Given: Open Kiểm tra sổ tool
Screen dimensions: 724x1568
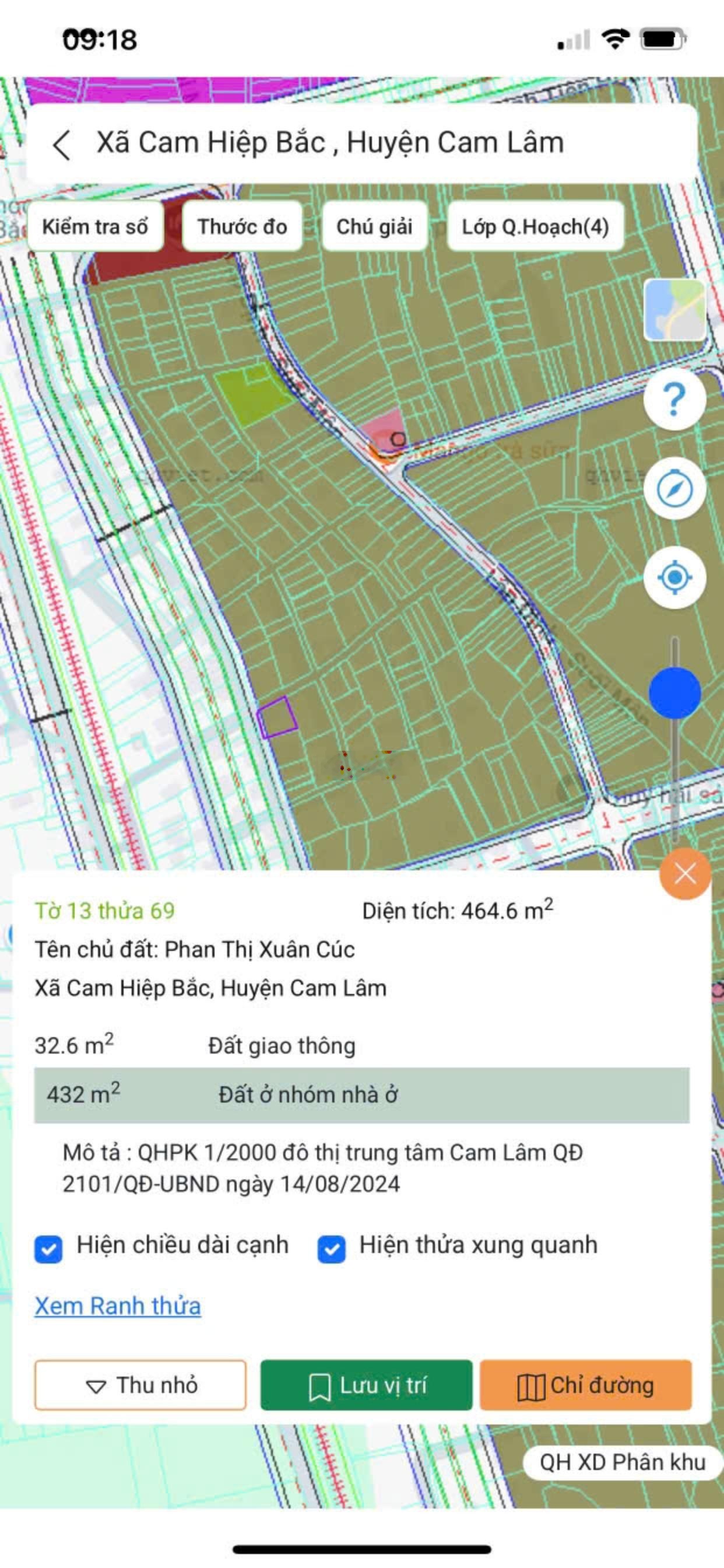Looking at the screenshot, I should point(95,226).
